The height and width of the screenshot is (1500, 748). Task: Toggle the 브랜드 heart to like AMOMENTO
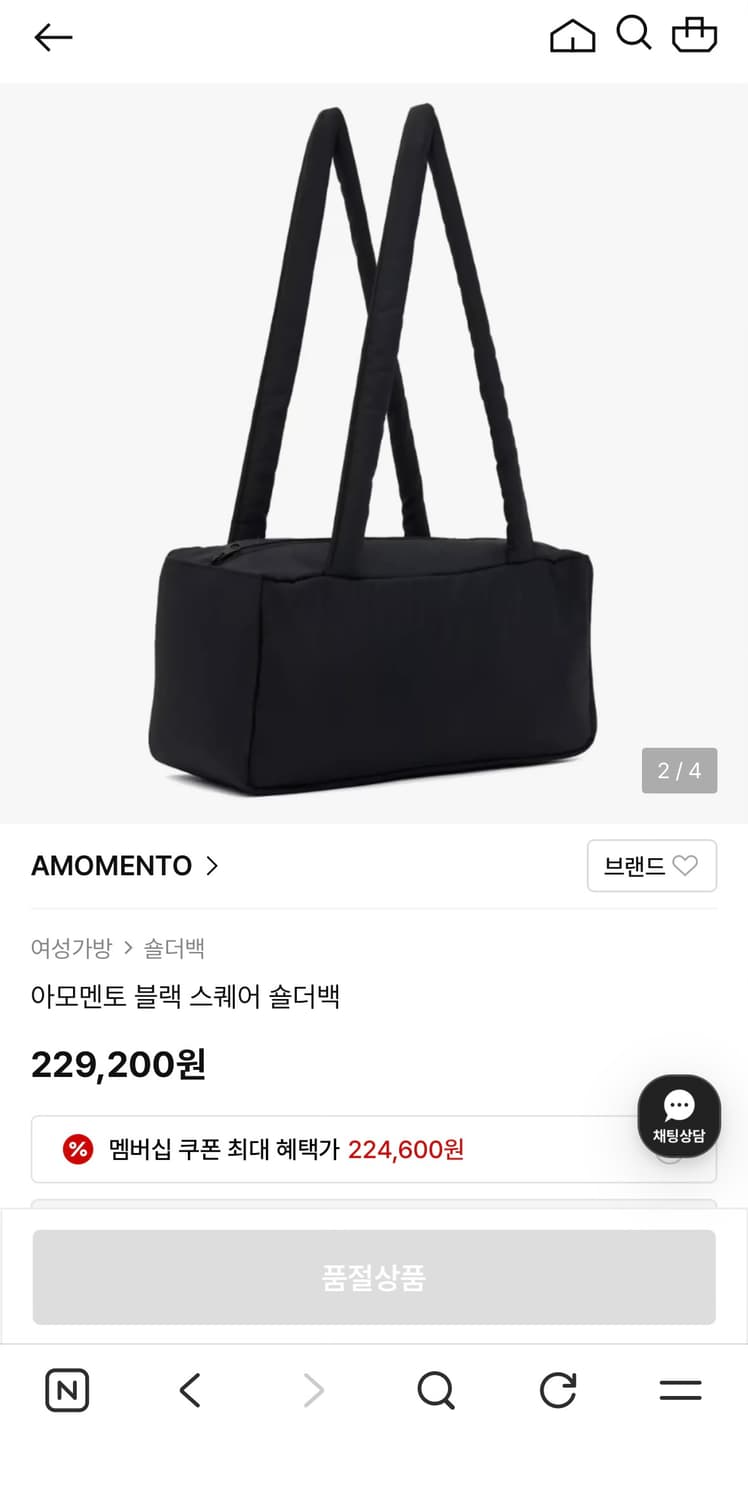click(689, 866)
